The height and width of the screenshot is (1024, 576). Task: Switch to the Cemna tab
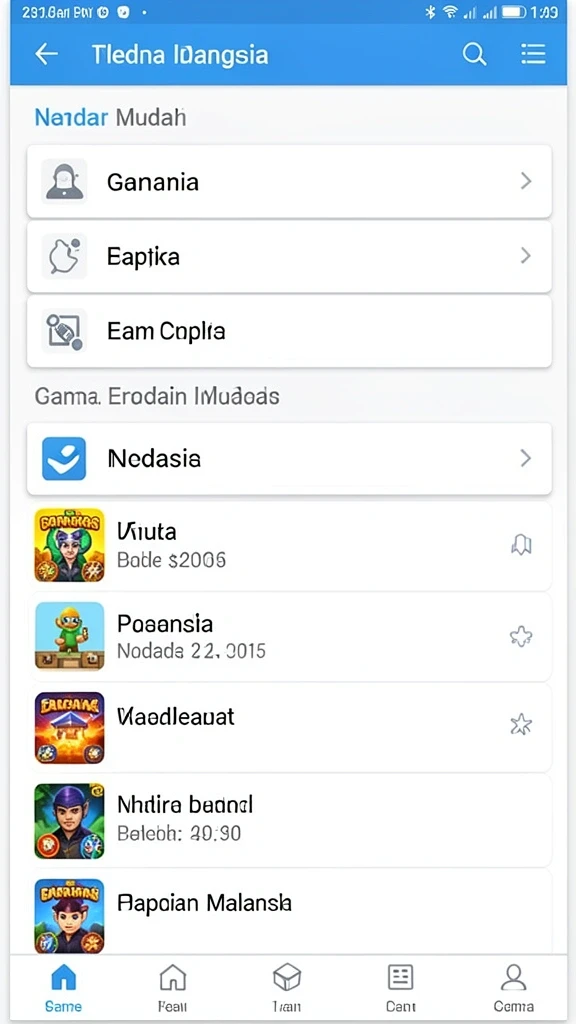coord(513,987)
